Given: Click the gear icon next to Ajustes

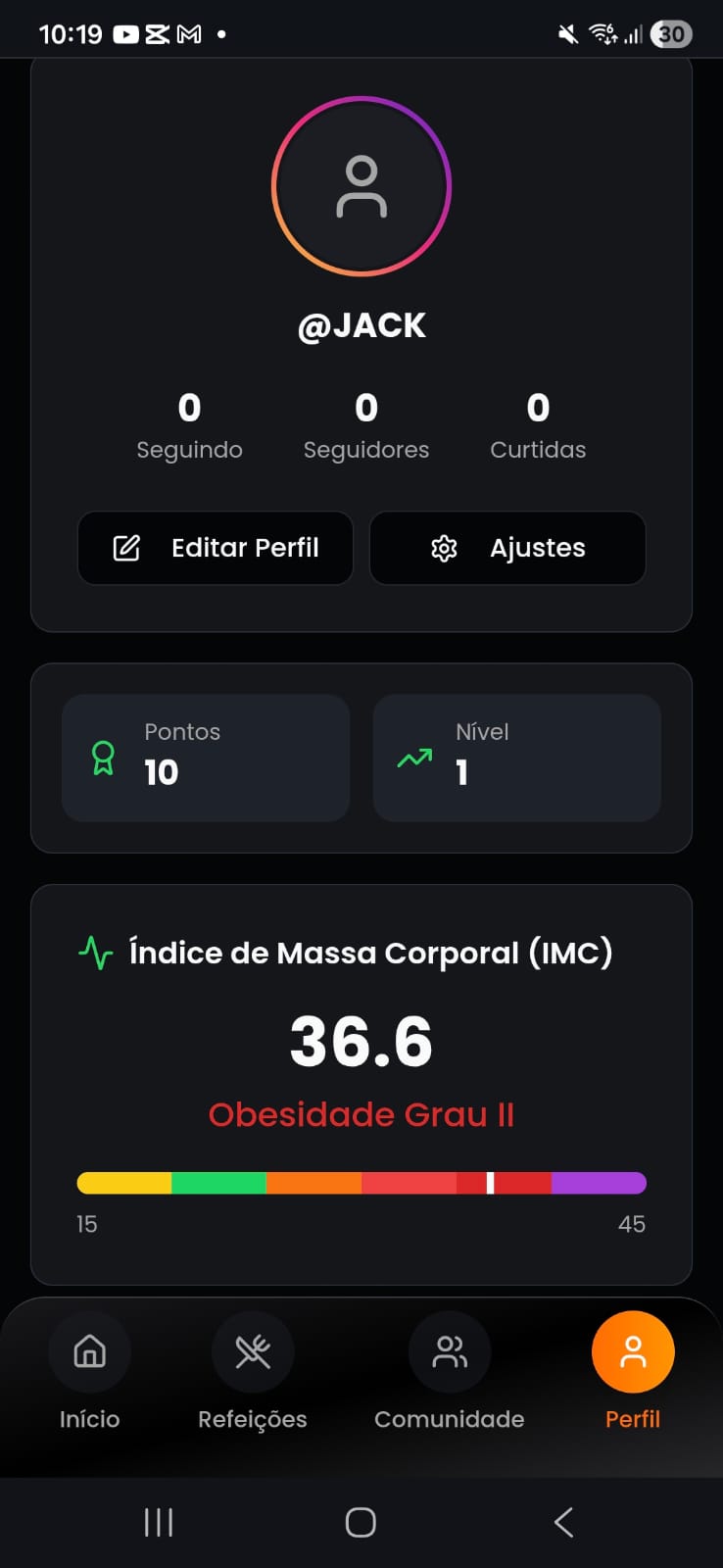Looking at the screenshot, I should pyautogui.click(x=445, y=549).
